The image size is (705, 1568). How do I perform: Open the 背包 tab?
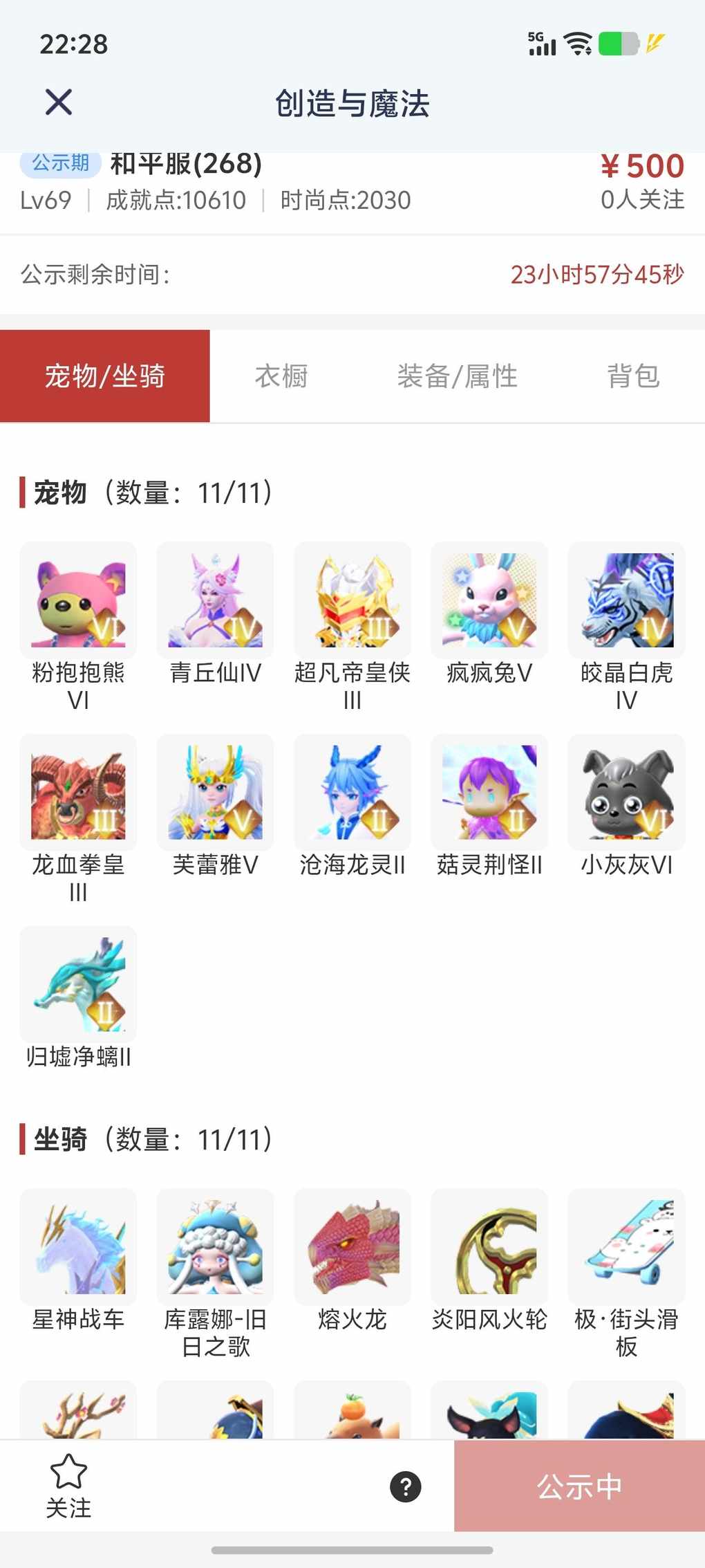coord(633,376)
